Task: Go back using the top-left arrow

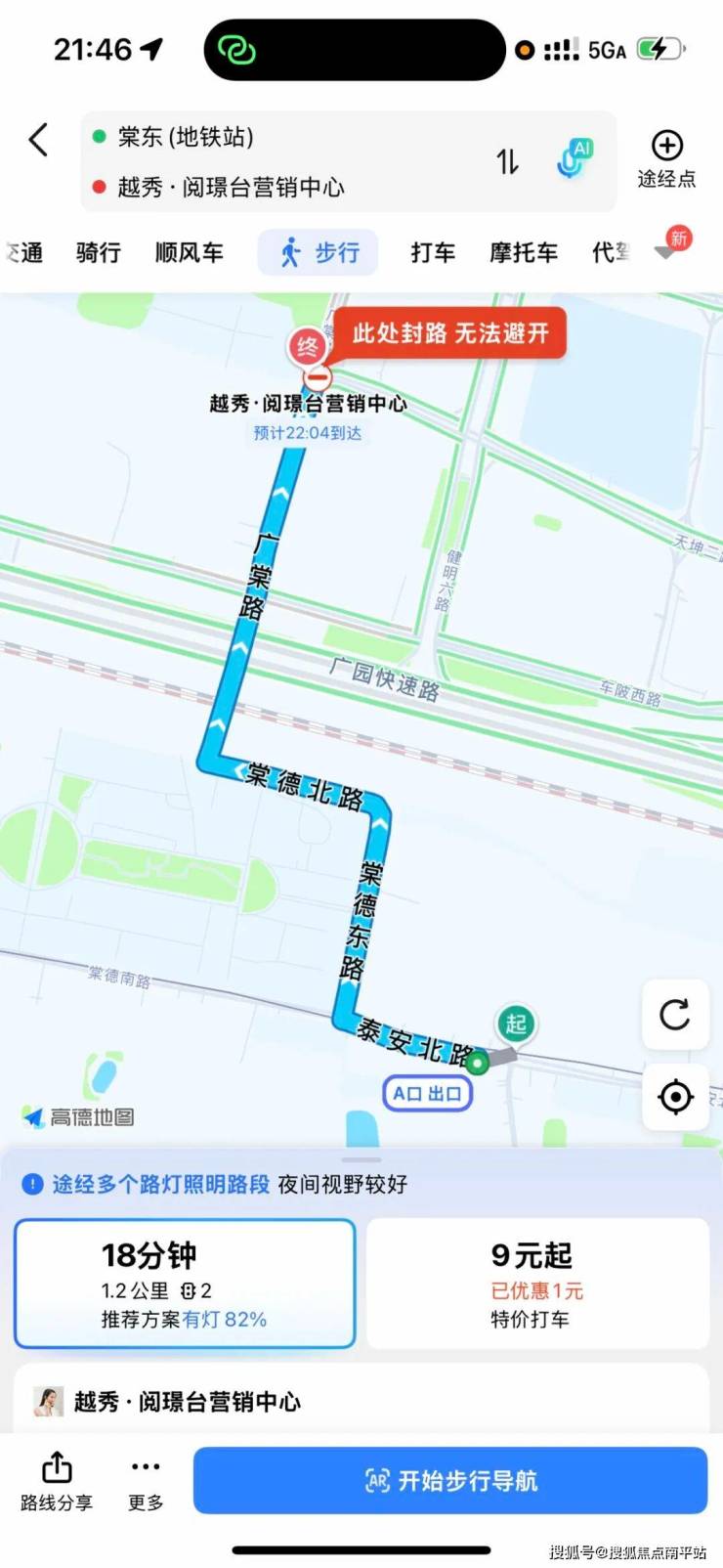Action: 39,140
